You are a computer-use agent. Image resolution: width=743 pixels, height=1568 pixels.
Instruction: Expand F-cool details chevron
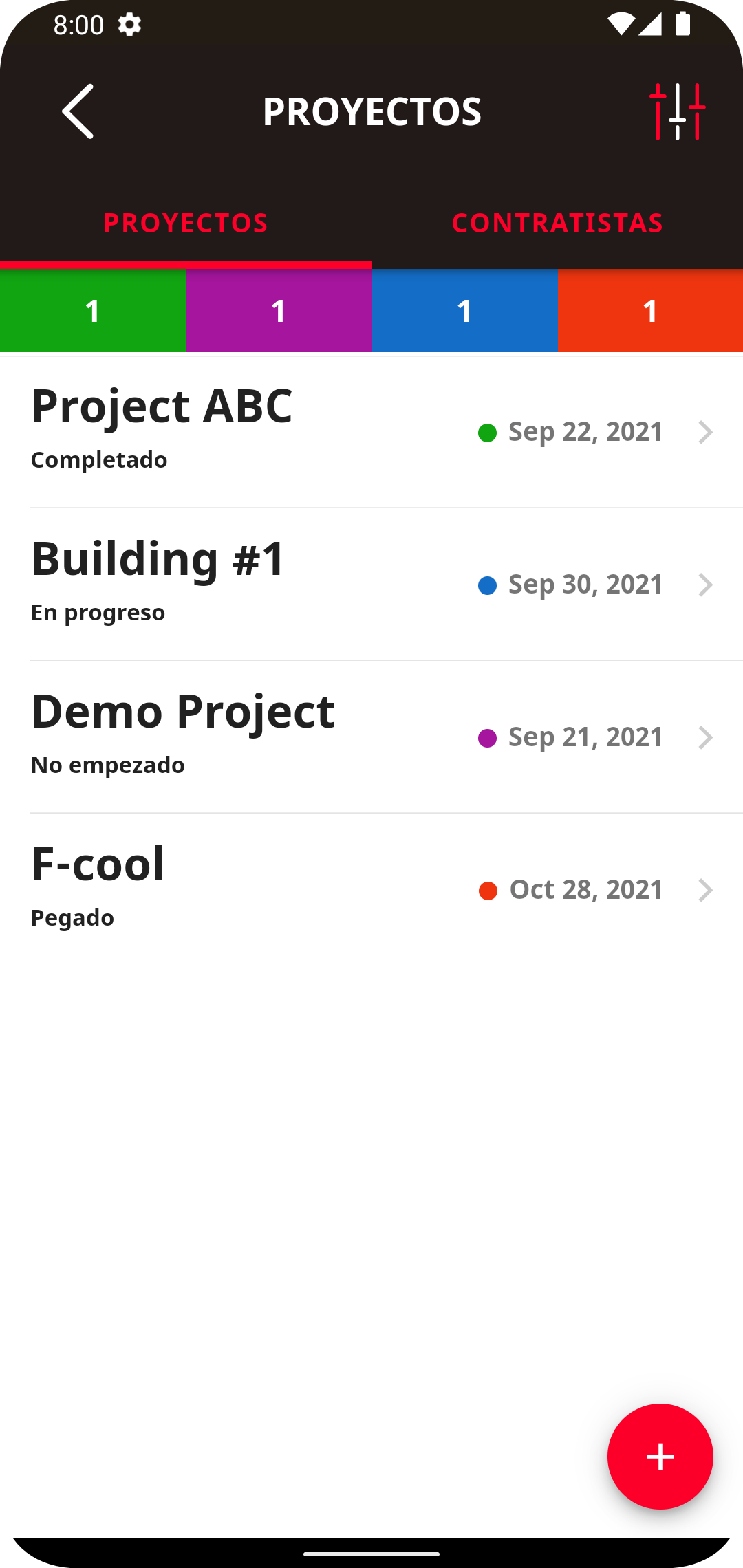point(706,890)
